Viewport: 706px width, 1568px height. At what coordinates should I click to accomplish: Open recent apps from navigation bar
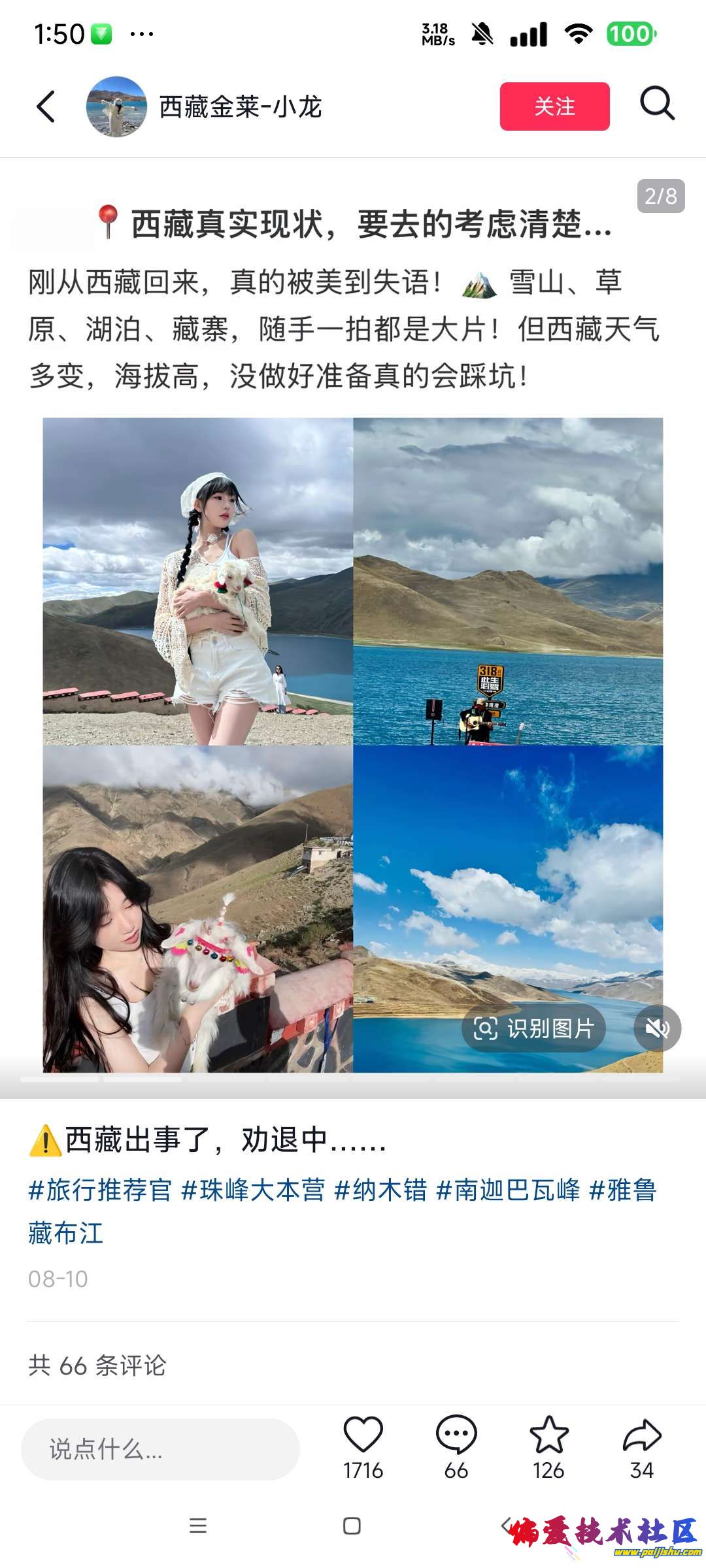197,1526
